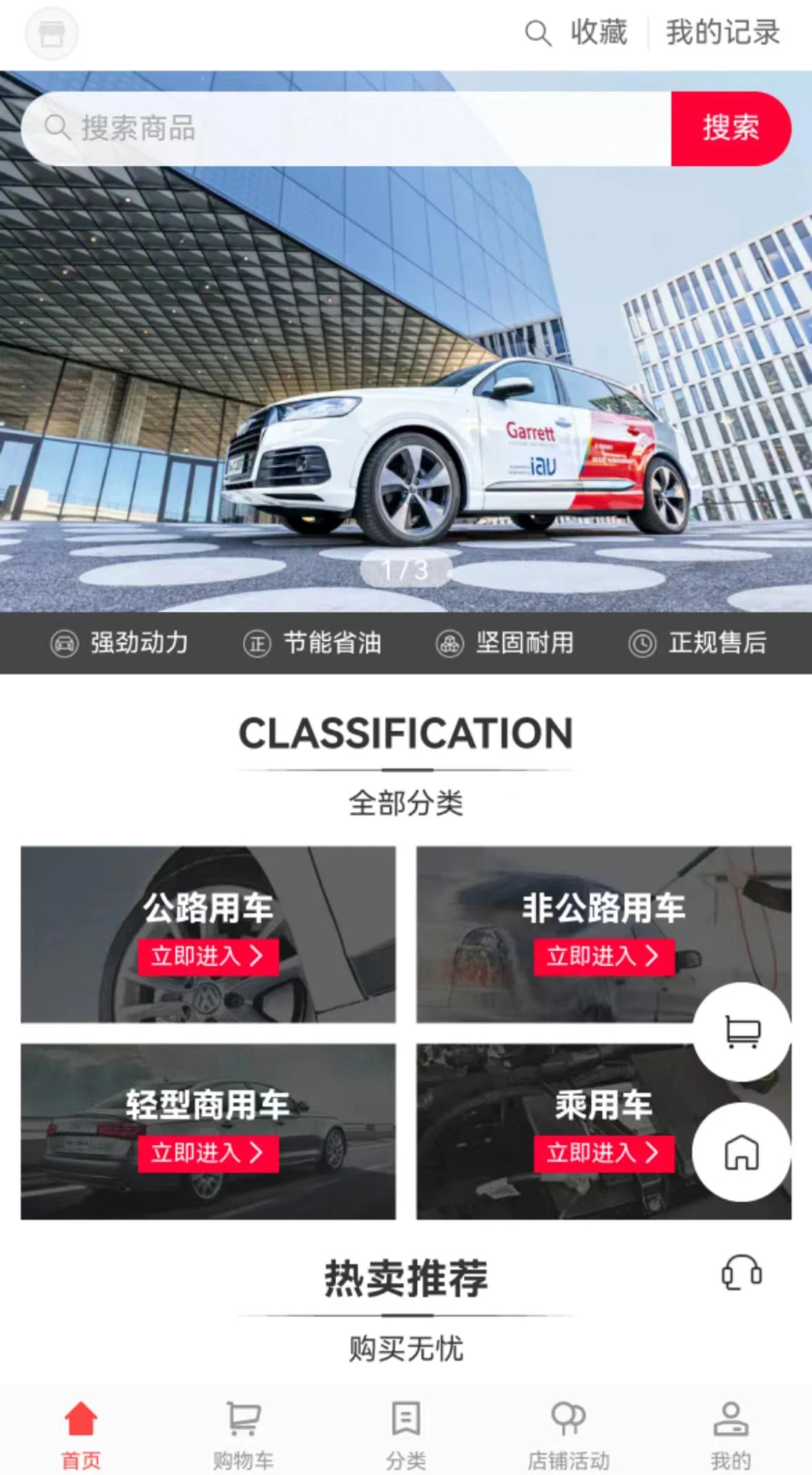Open 收藏 favorites
Viewport: 812px width, 1475px height.
point(599,32)
